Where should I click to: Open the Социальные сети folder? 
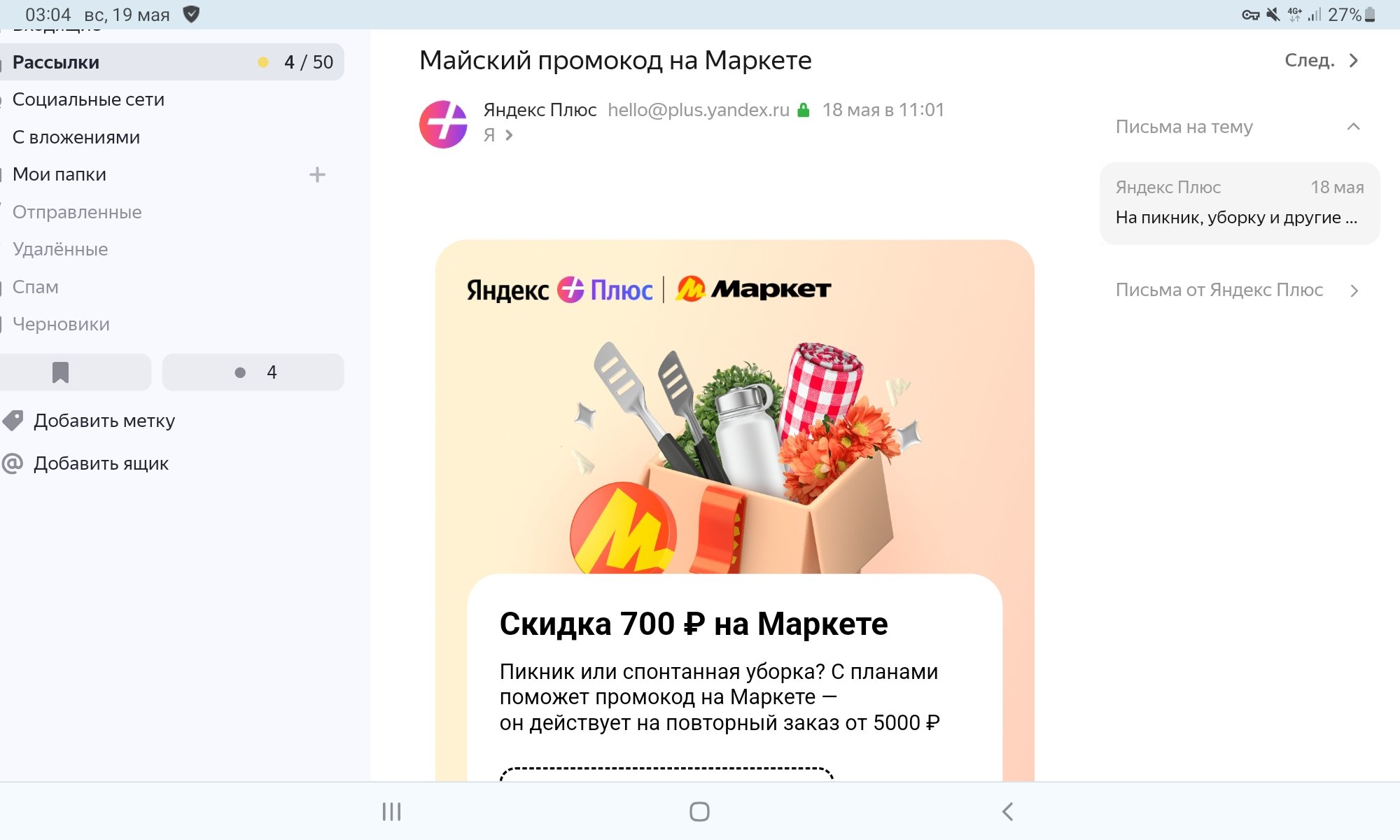[x=88, y=99]
